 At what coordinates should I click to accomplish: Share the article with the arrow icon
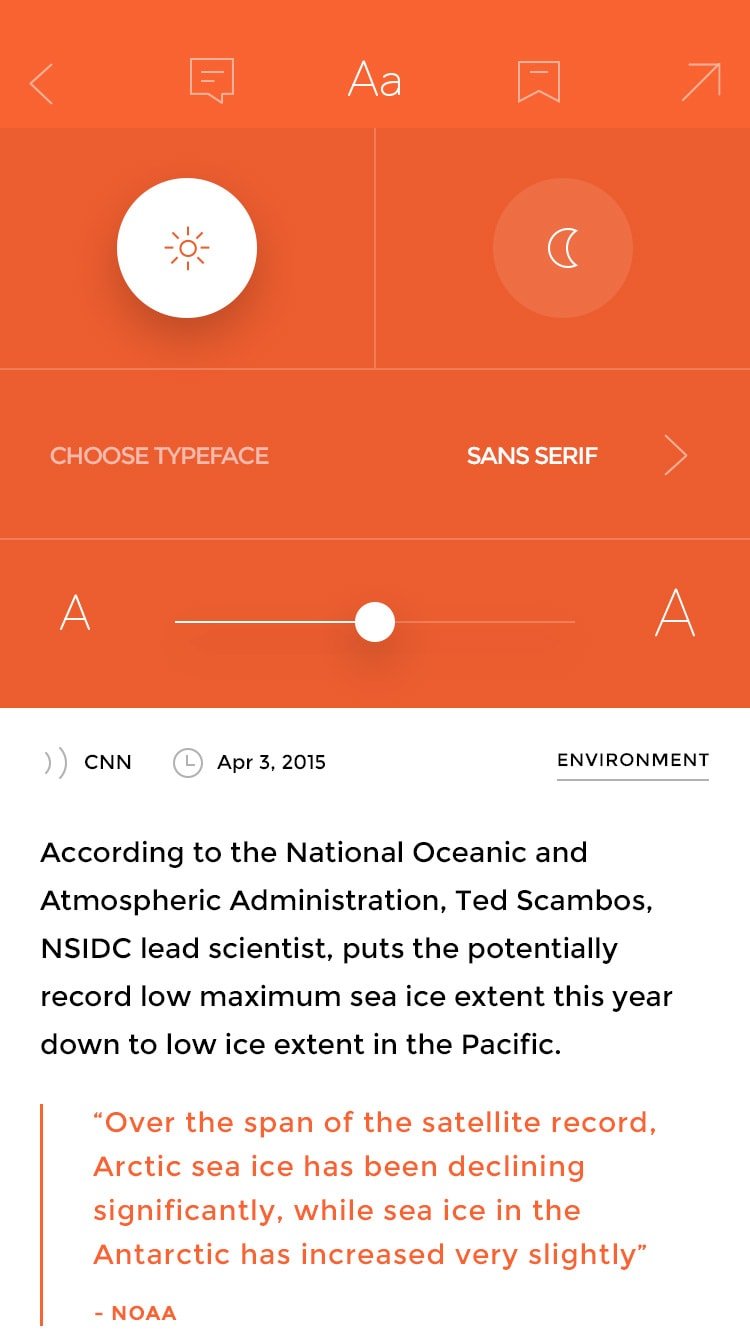(701, 82)
